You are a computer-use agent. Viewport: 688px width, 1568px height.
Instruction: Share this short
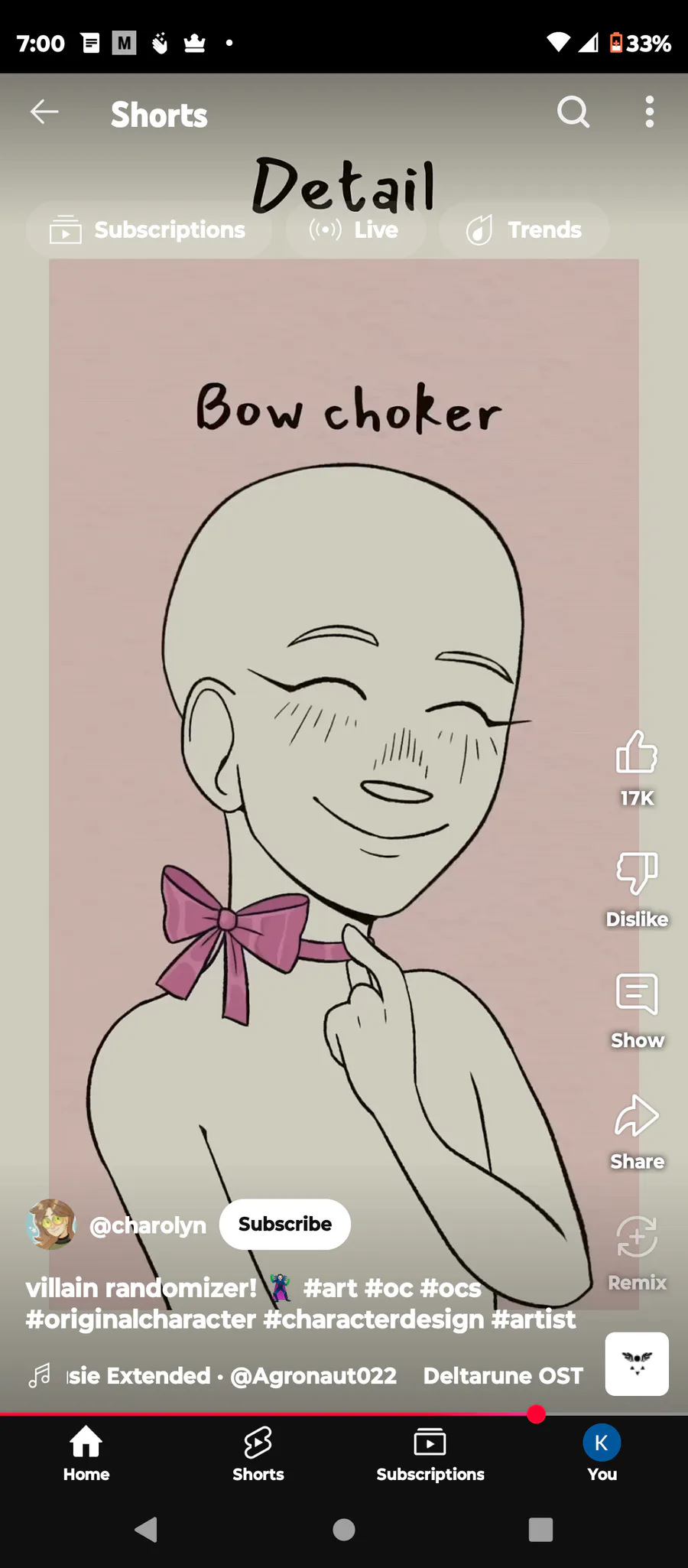(x=637, y=1130)
